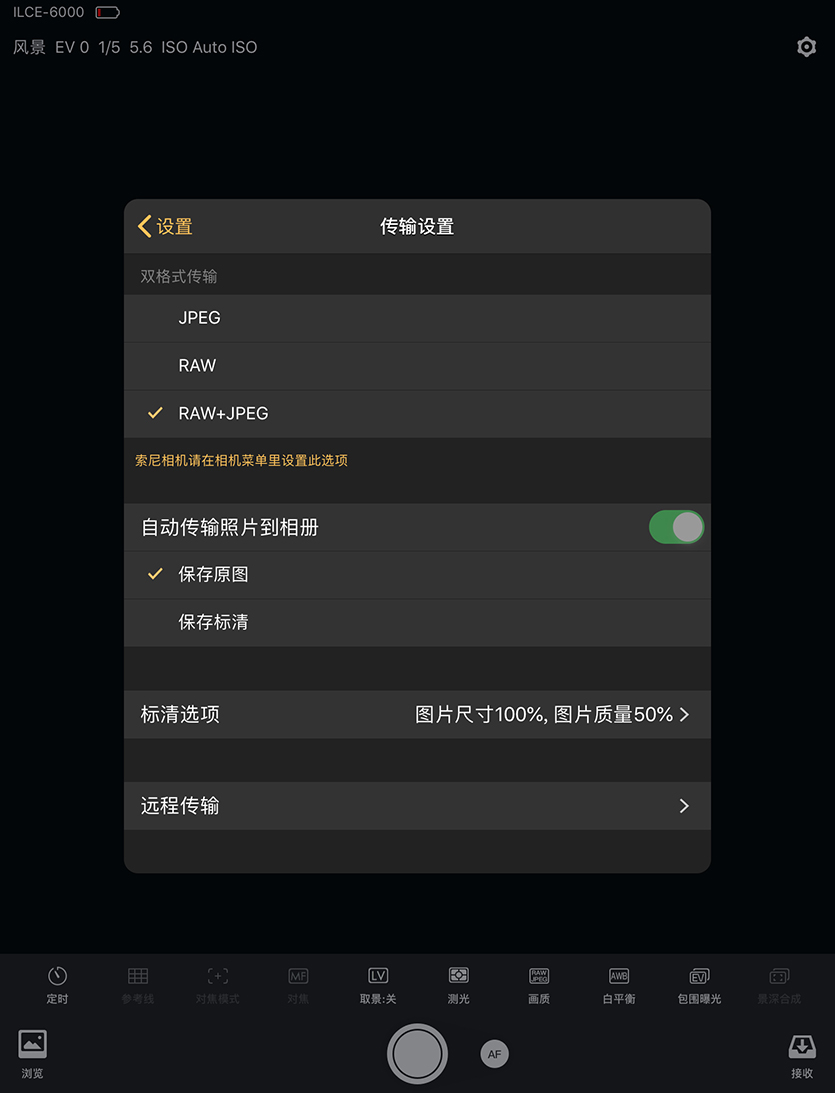Tap the AF autofocus button
This screenshot has height=1093, width=835.
click(x=494, y=1054)
